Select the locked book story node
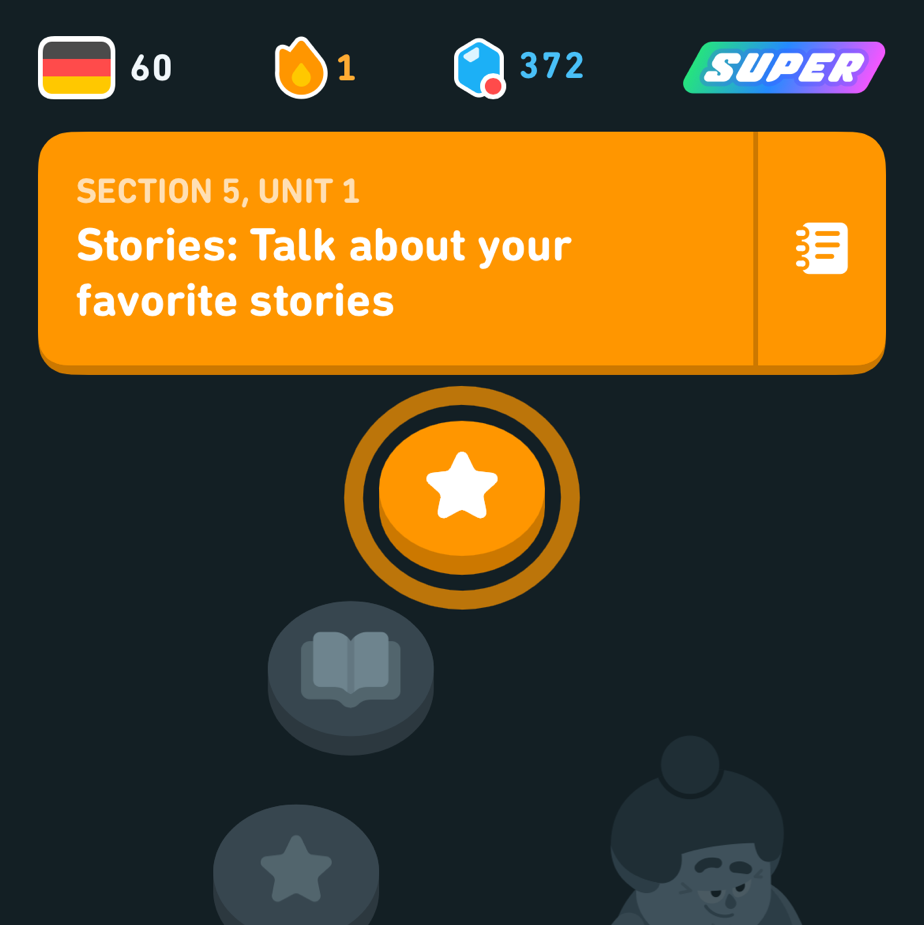Viewport: 924px width, 925px height. point(350,668)
